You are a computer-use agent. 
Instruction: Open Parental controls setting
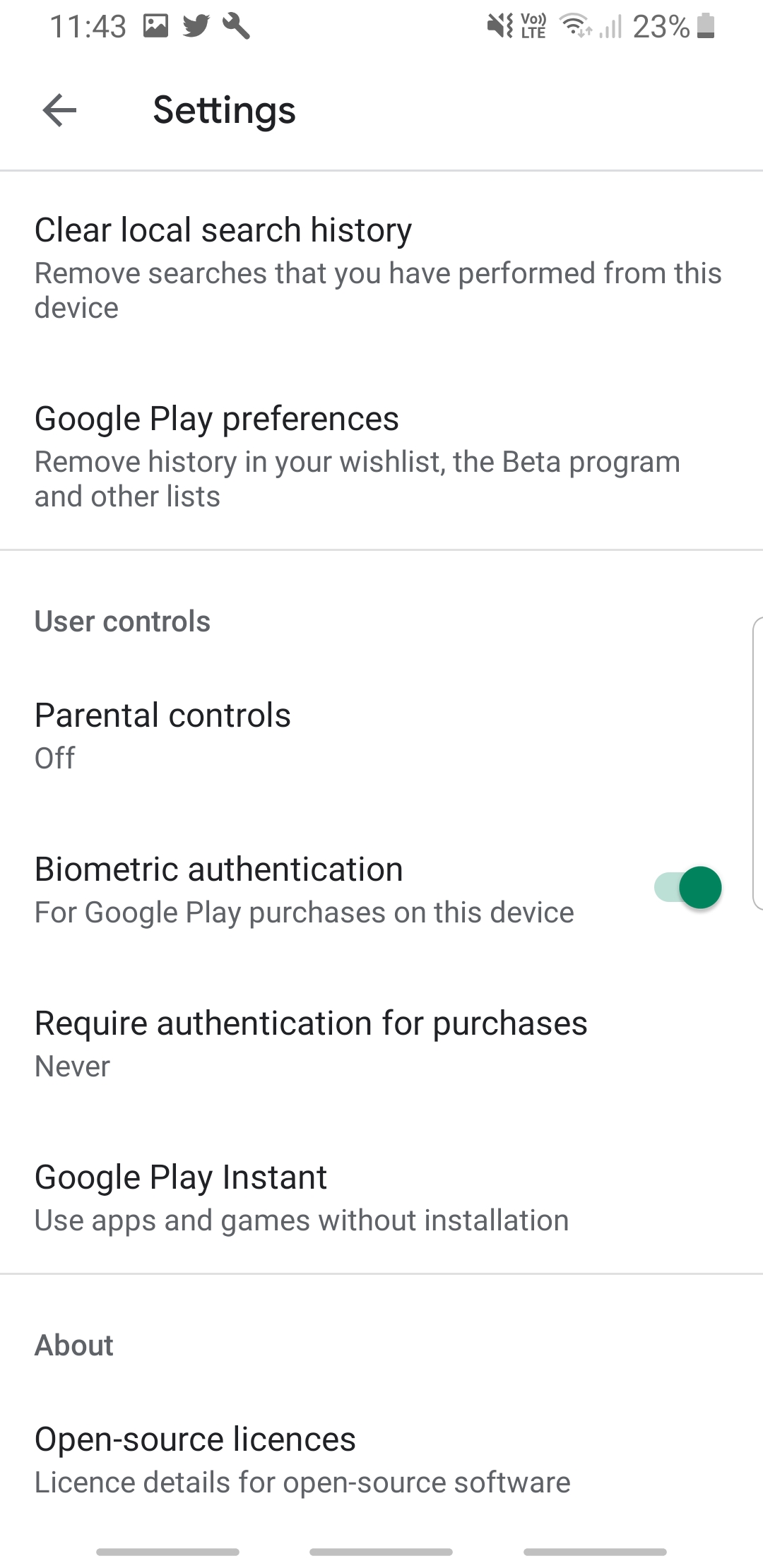point(381,735)
